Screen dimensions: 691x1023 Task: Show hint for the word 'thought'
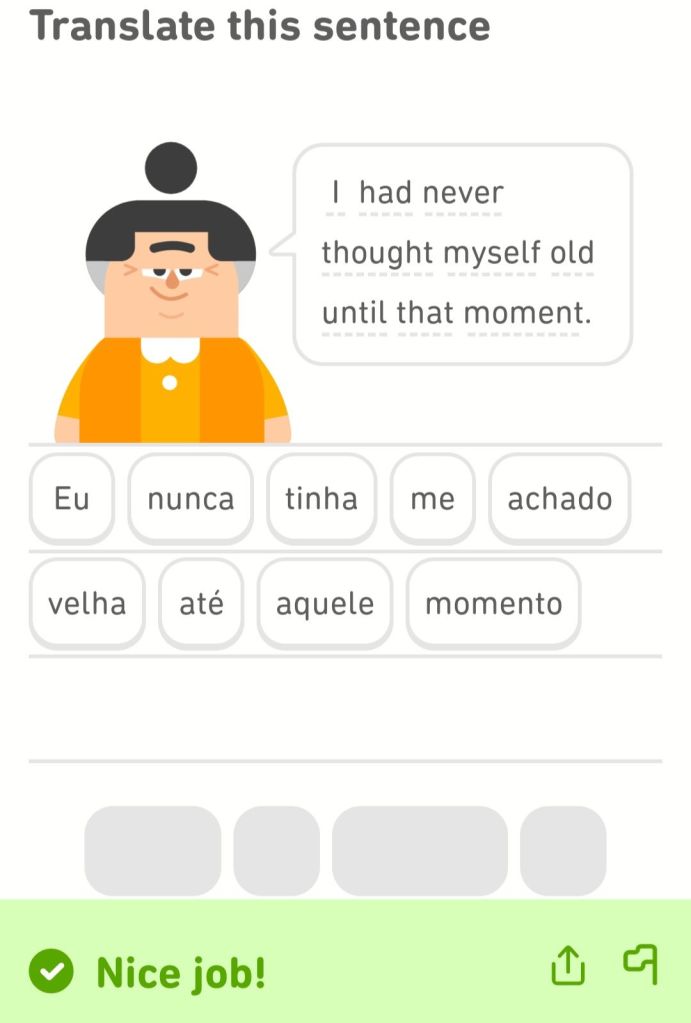378,253
